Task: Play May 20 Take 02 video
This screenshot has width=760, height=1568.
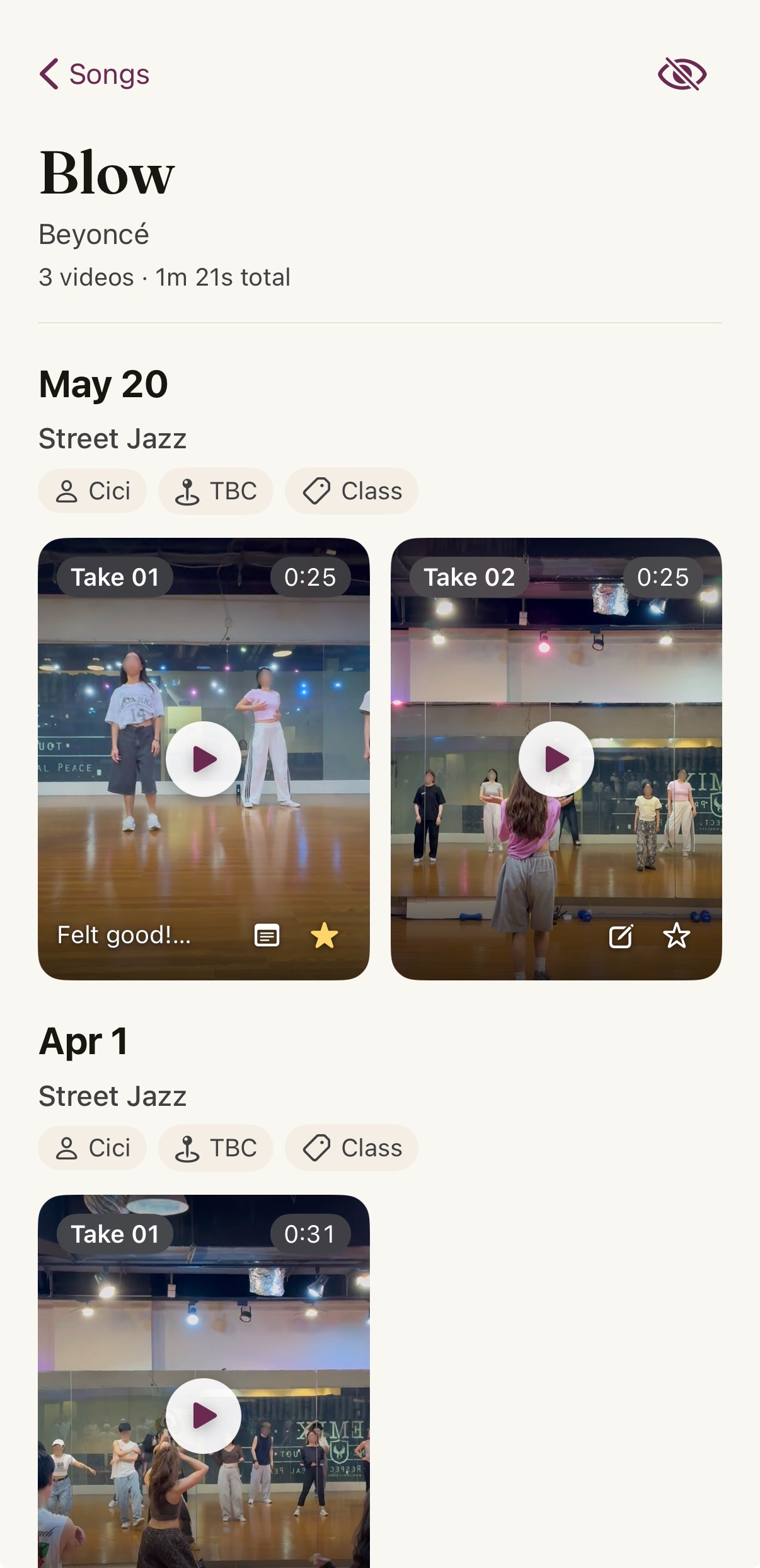Action: (556, 759)
